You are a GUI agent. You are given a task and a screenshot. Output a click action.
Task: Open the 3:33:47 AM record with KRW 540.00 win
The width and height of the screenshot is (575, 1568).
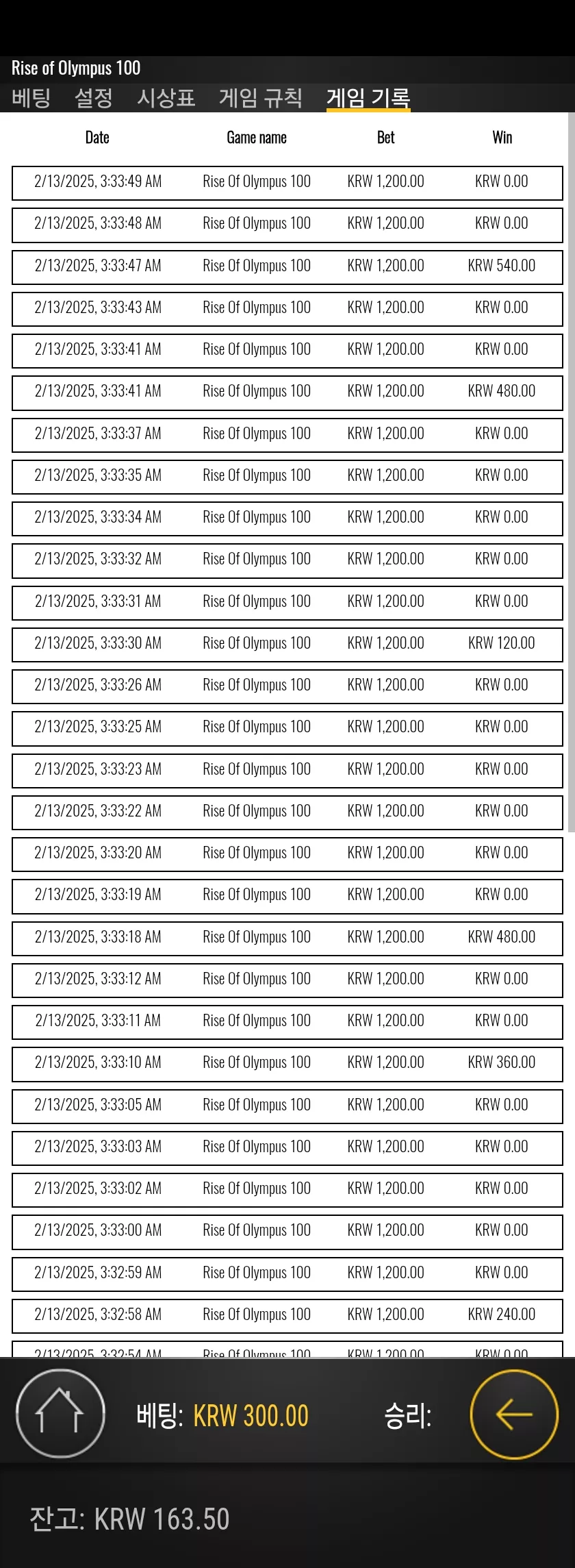287,266
